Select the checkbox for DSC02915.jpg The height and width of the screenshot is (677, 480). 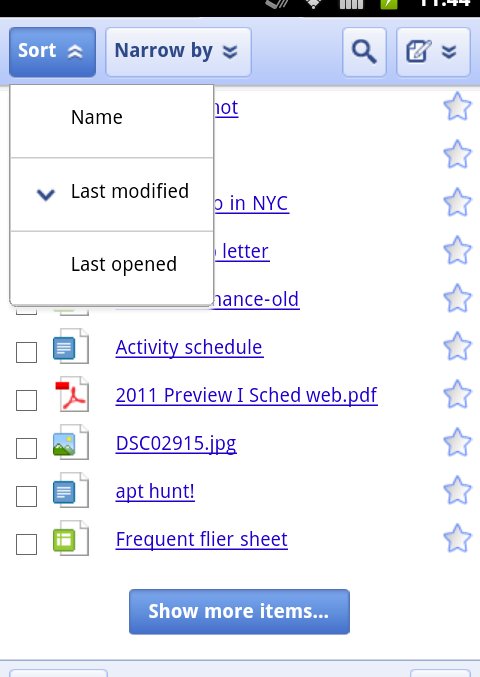point(26,448)
